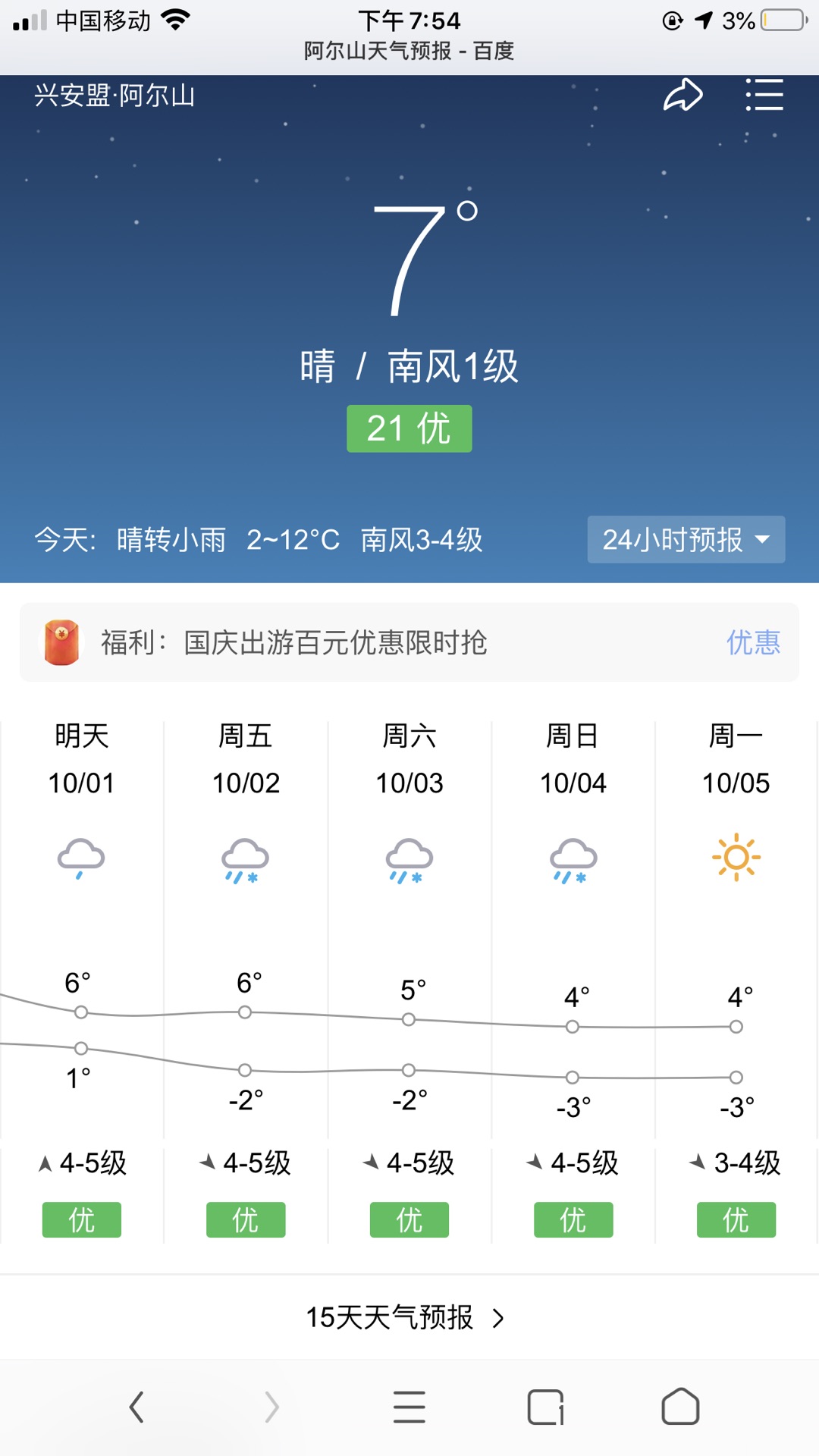Screen dimensions: 819x1456
Task: Go back to the previous page
Action: point(136,1407)
